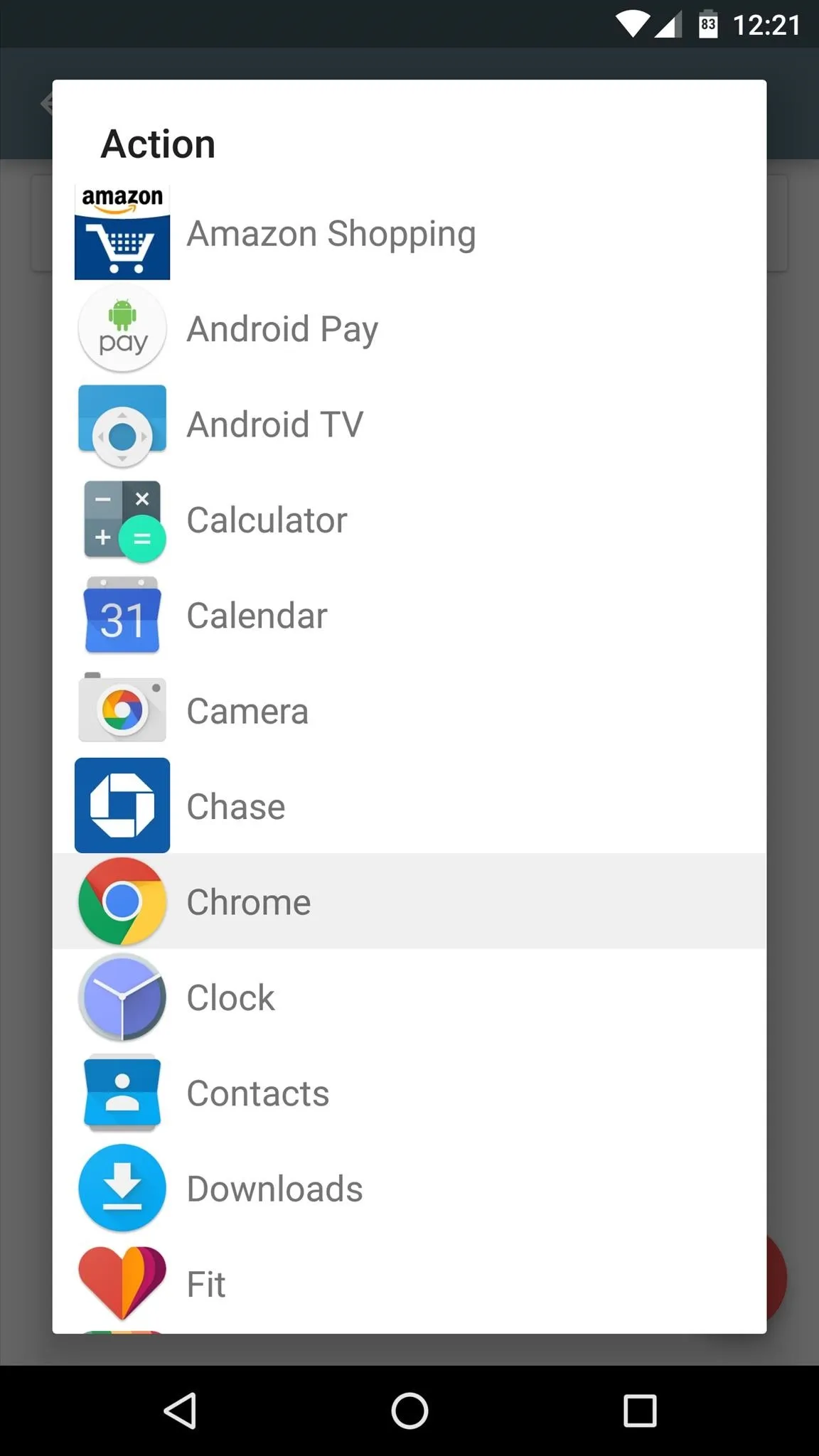Tap the system back button

180,1410
